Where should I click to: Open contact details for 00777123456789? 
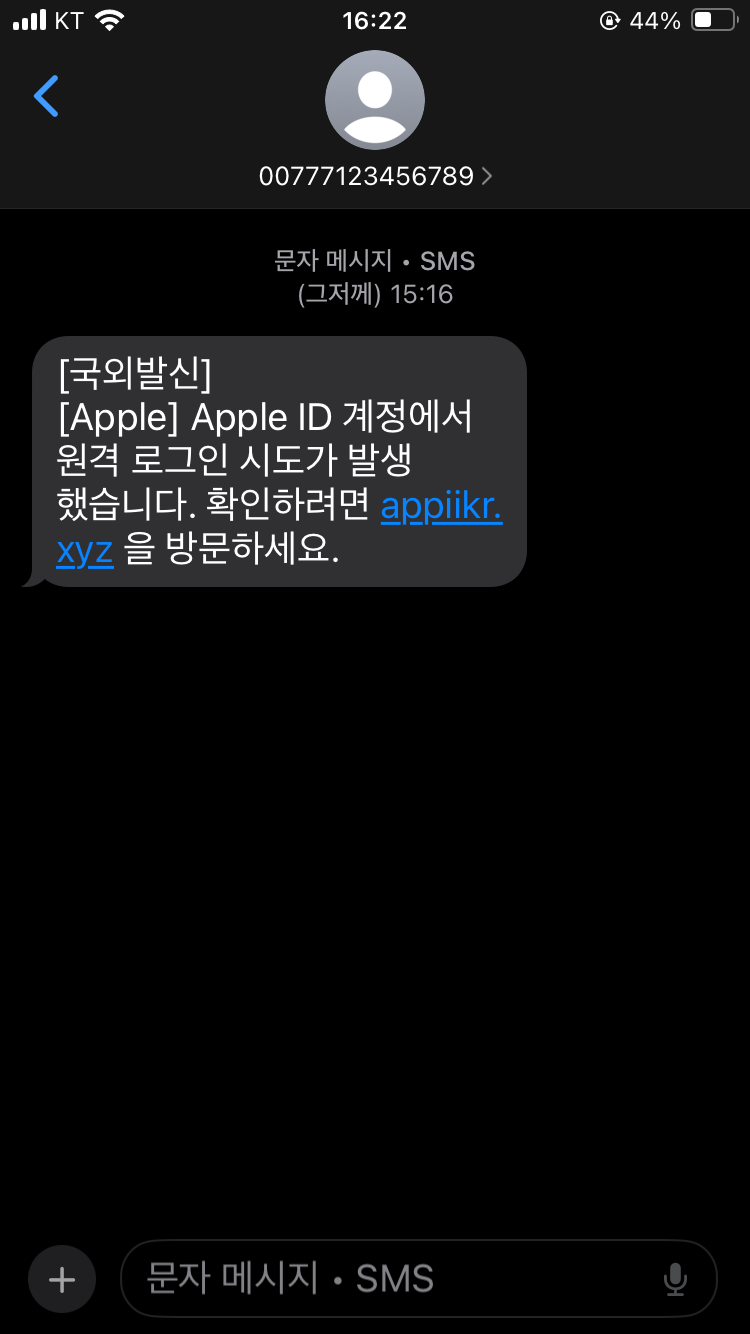click(375, 176)
